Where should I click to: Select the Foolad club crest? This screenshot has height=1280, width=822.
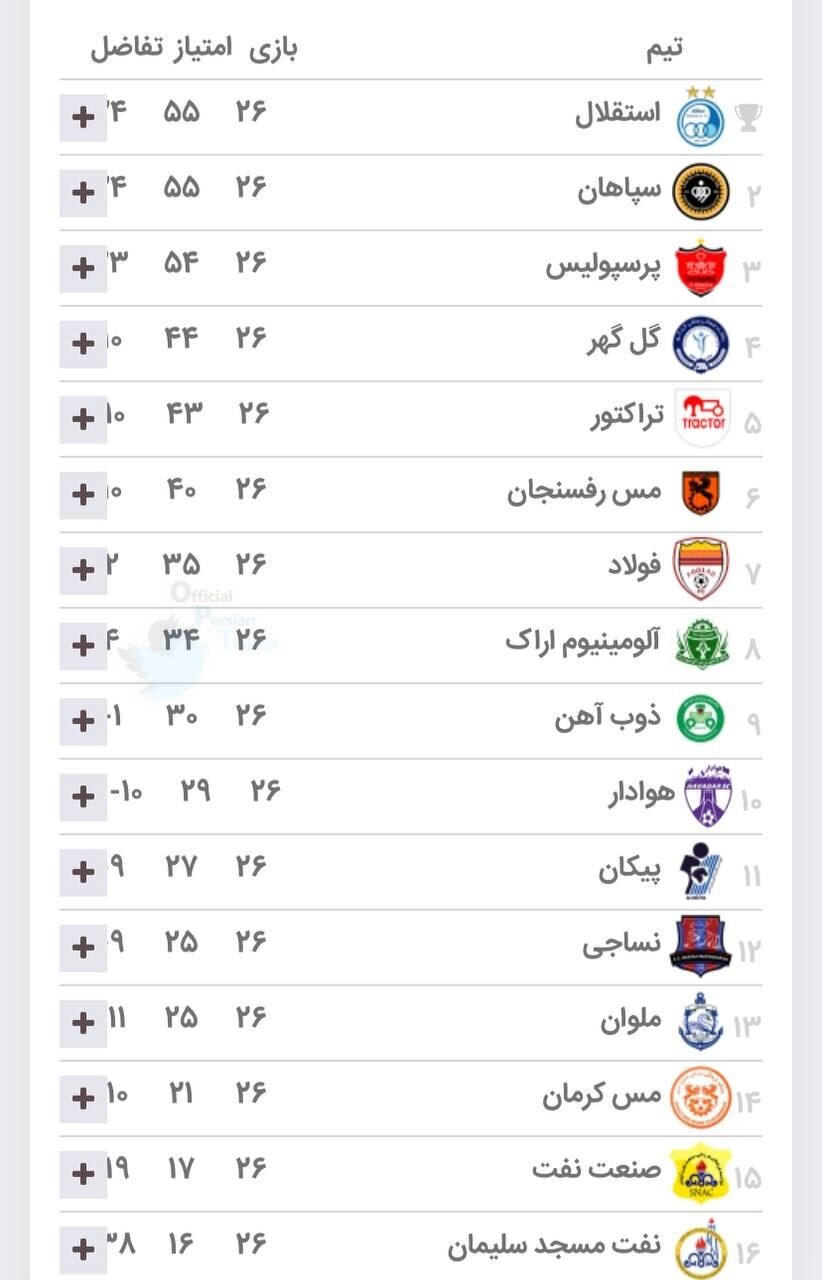tap(702, 566)
